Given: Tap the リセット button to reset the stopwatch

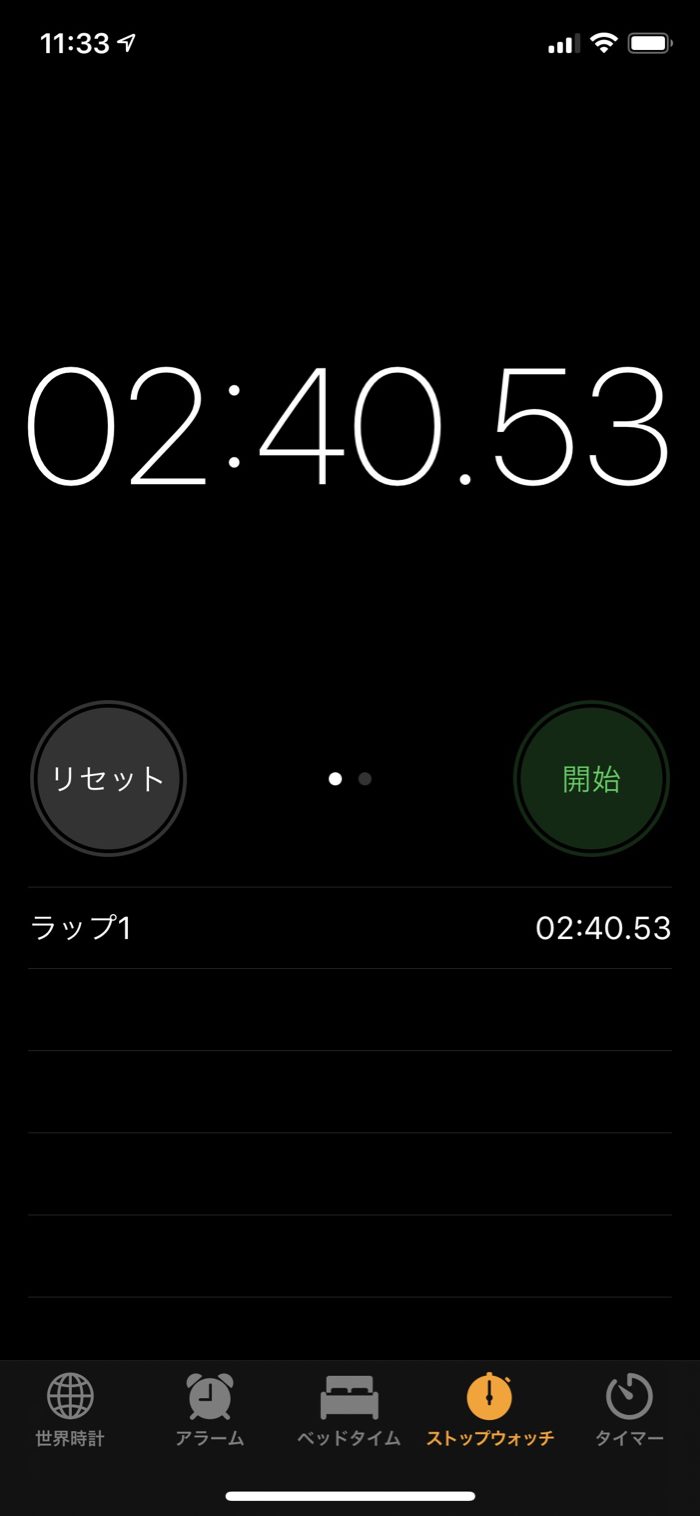Looking at the screenshot, I should (108, 778).
